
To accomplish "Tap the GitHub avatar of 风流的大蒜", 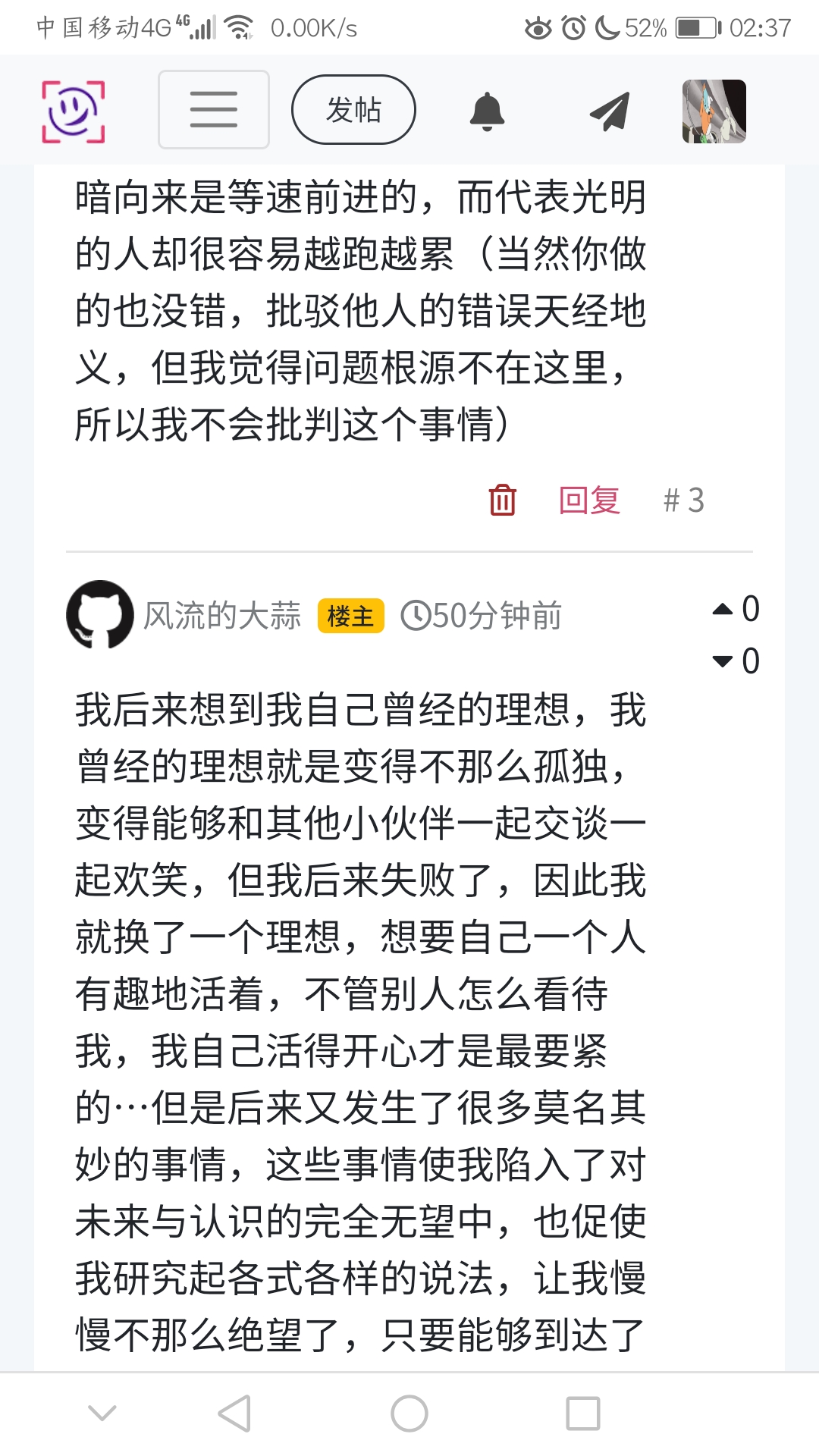I will coord(100,614).
